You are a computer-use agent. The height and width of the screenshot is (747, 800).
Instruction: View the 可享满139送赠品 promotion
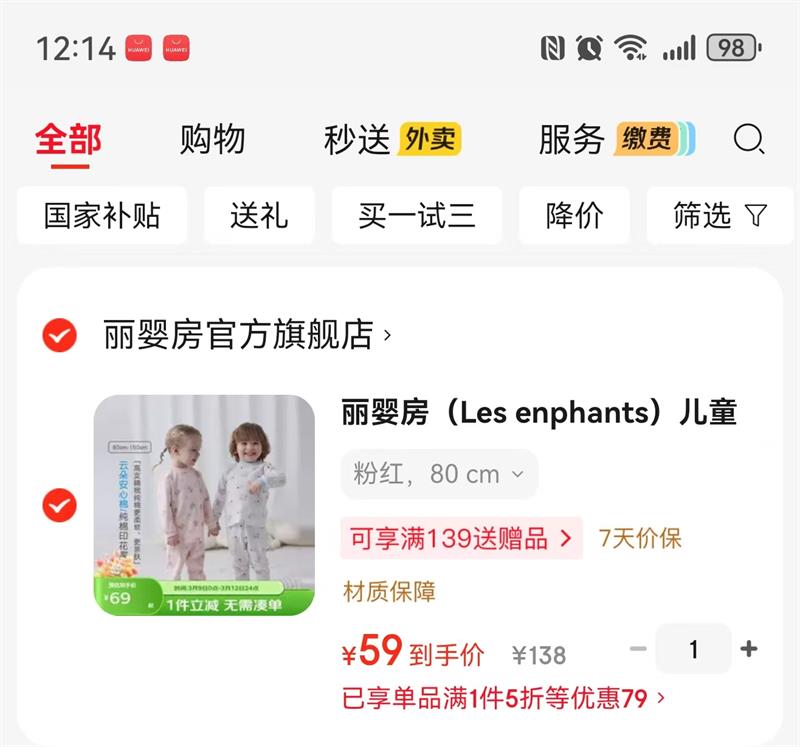[461, 538]
